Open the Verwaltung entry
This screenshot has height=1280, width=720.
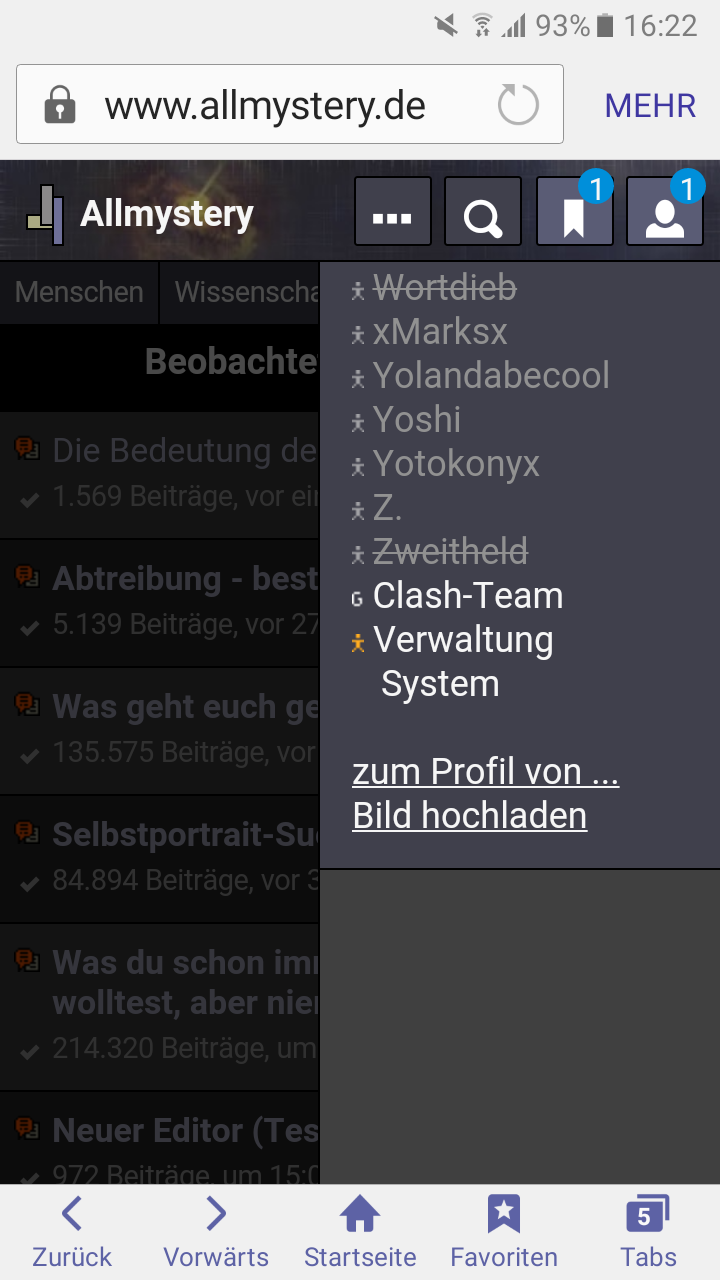(462, 639)
